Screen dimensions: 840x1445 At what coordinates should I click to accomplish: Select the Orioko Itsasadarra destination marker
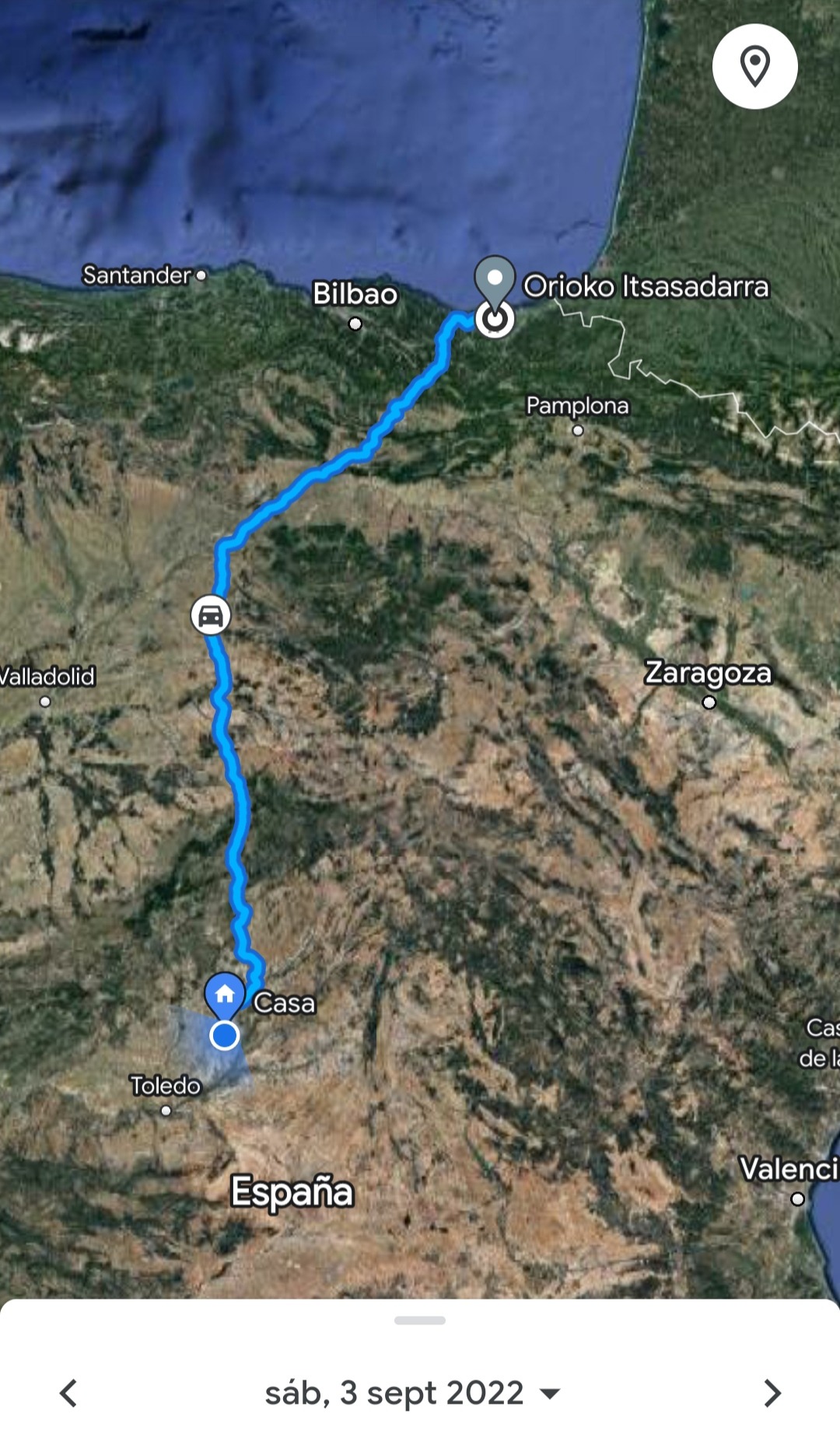(x=495, y=284)
